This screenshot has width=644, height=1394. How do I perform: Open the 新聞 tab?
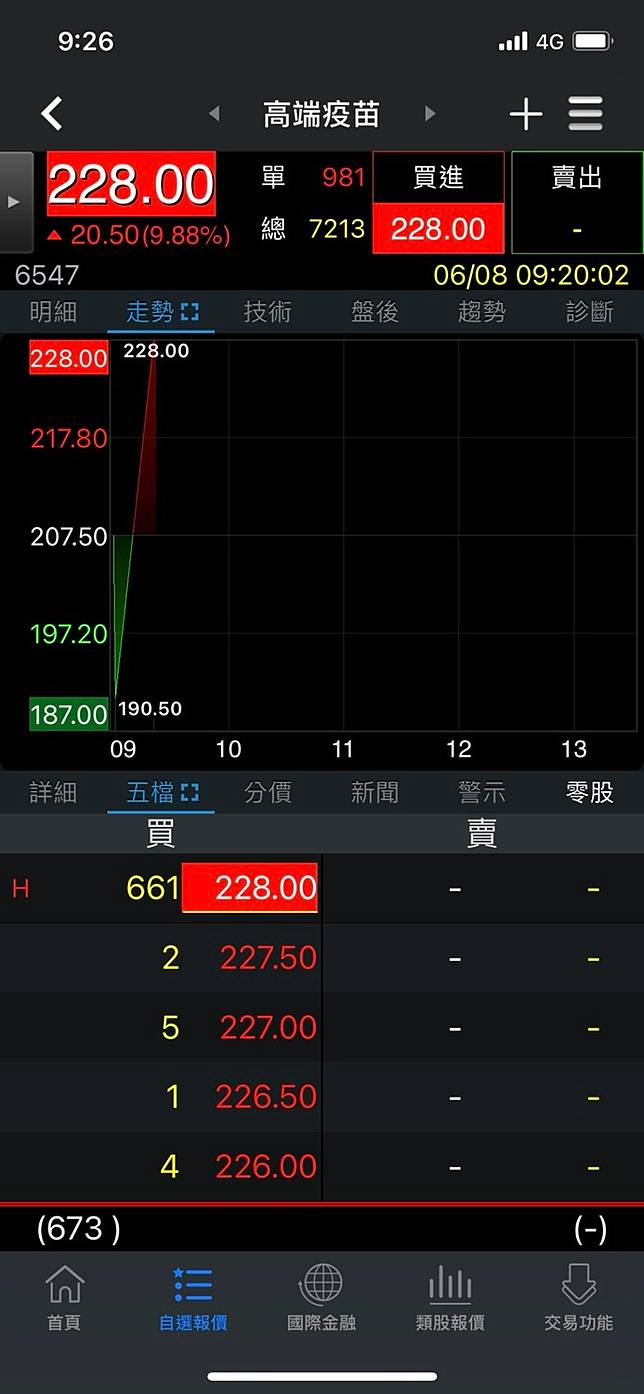tap(375, 793)
